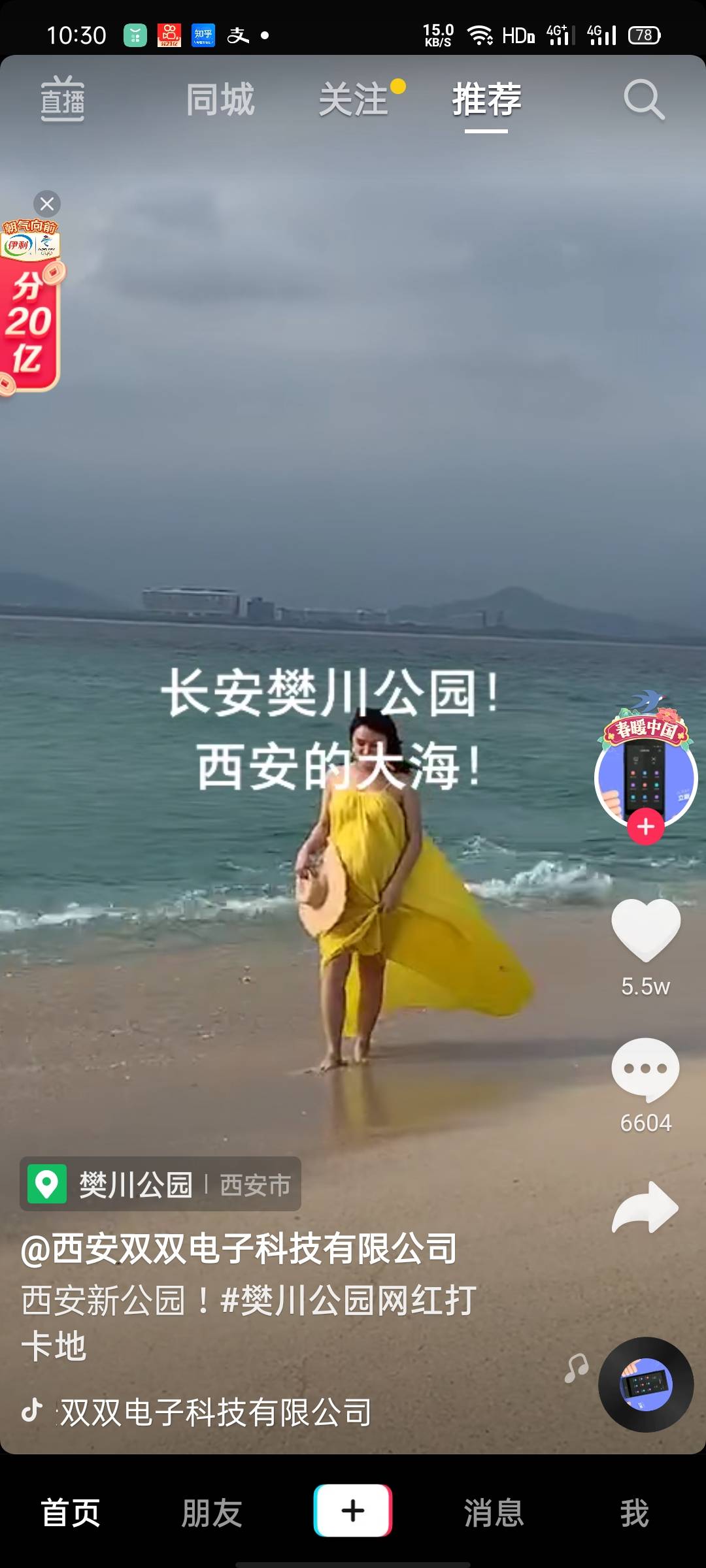Select the 推荐 tab

(486, 100)
